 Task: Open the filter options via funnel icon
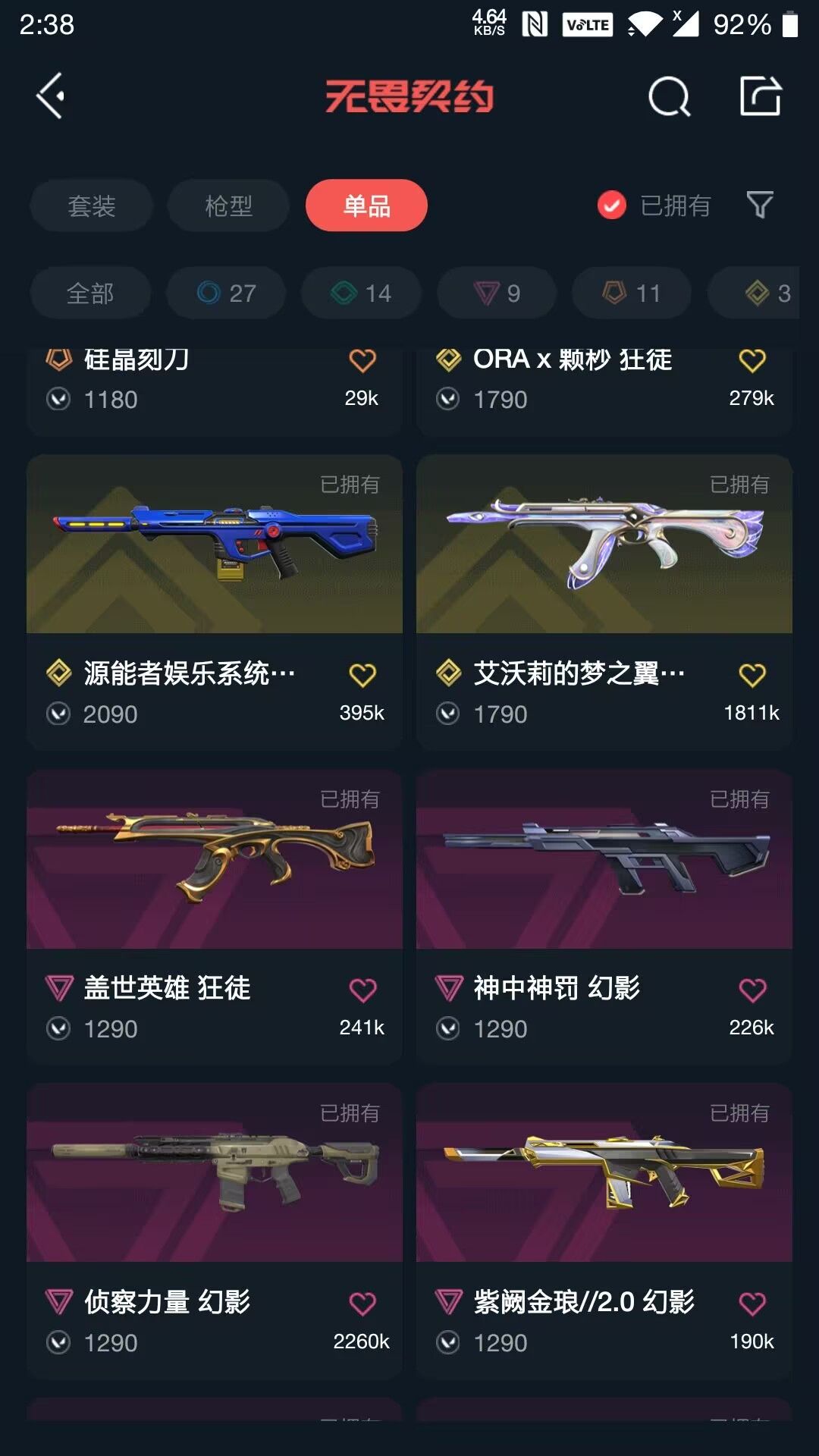(761, 205)
